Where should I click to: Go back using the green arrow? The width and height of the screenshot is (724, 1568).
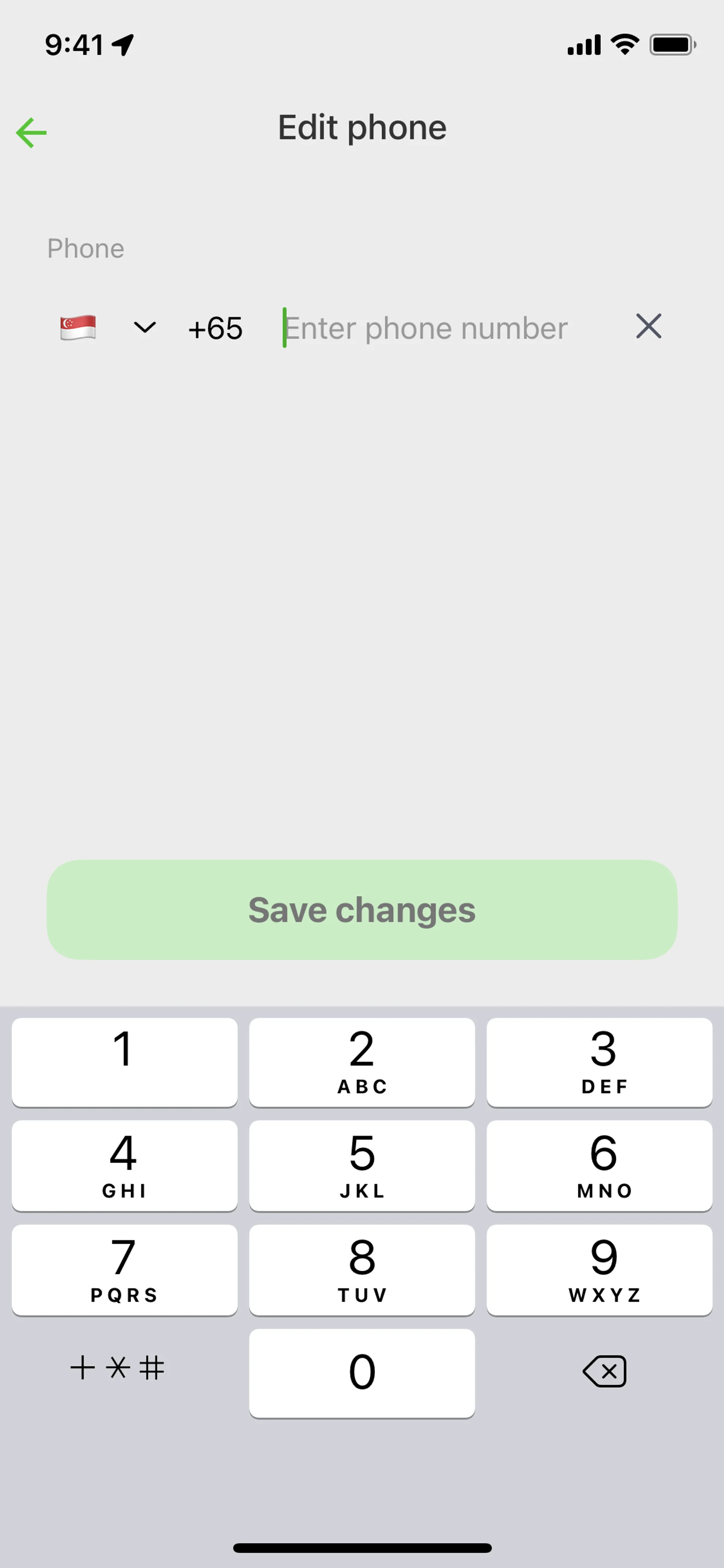[x=32, y=133]
